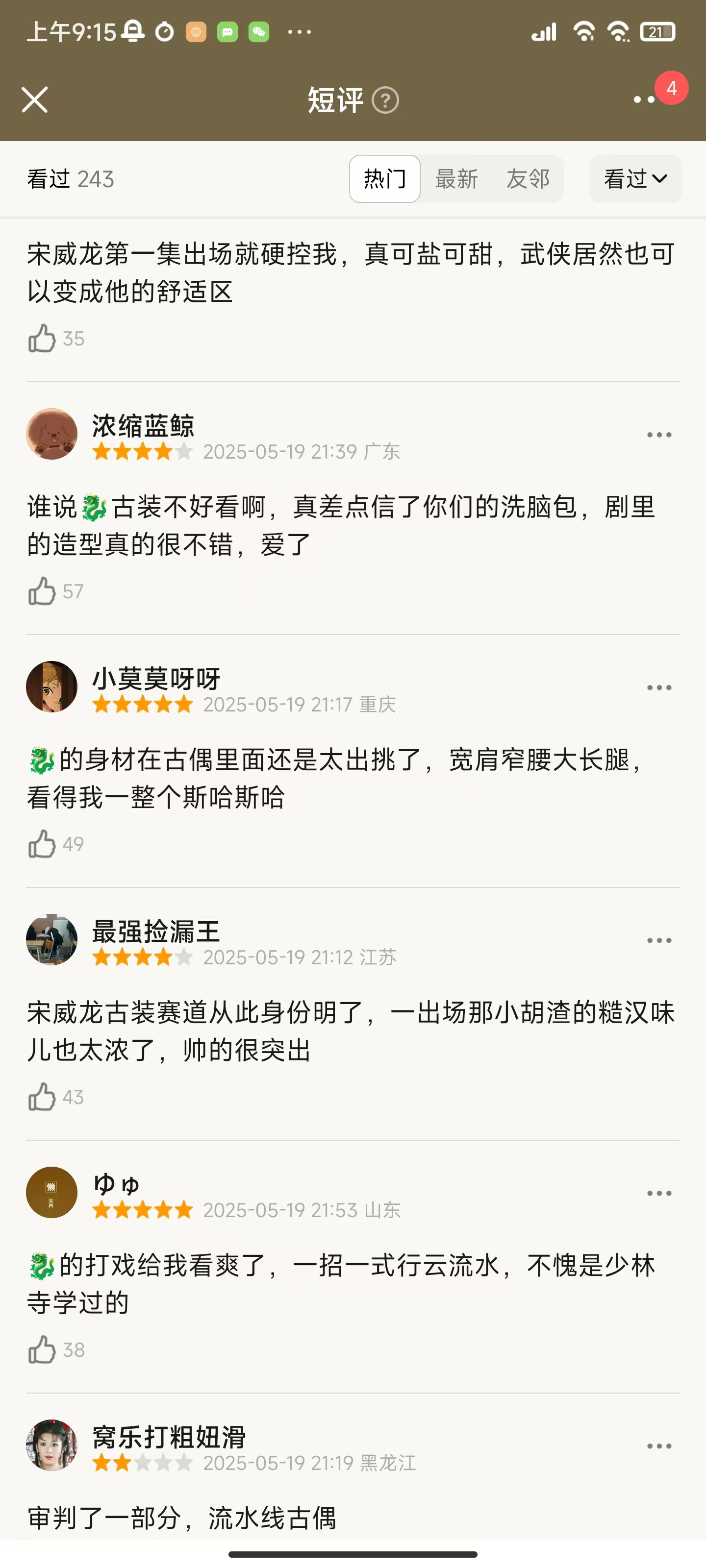Open options for ゆゅ's review
This screenshot has height=1568, width=706.
tap(658, 1193)
